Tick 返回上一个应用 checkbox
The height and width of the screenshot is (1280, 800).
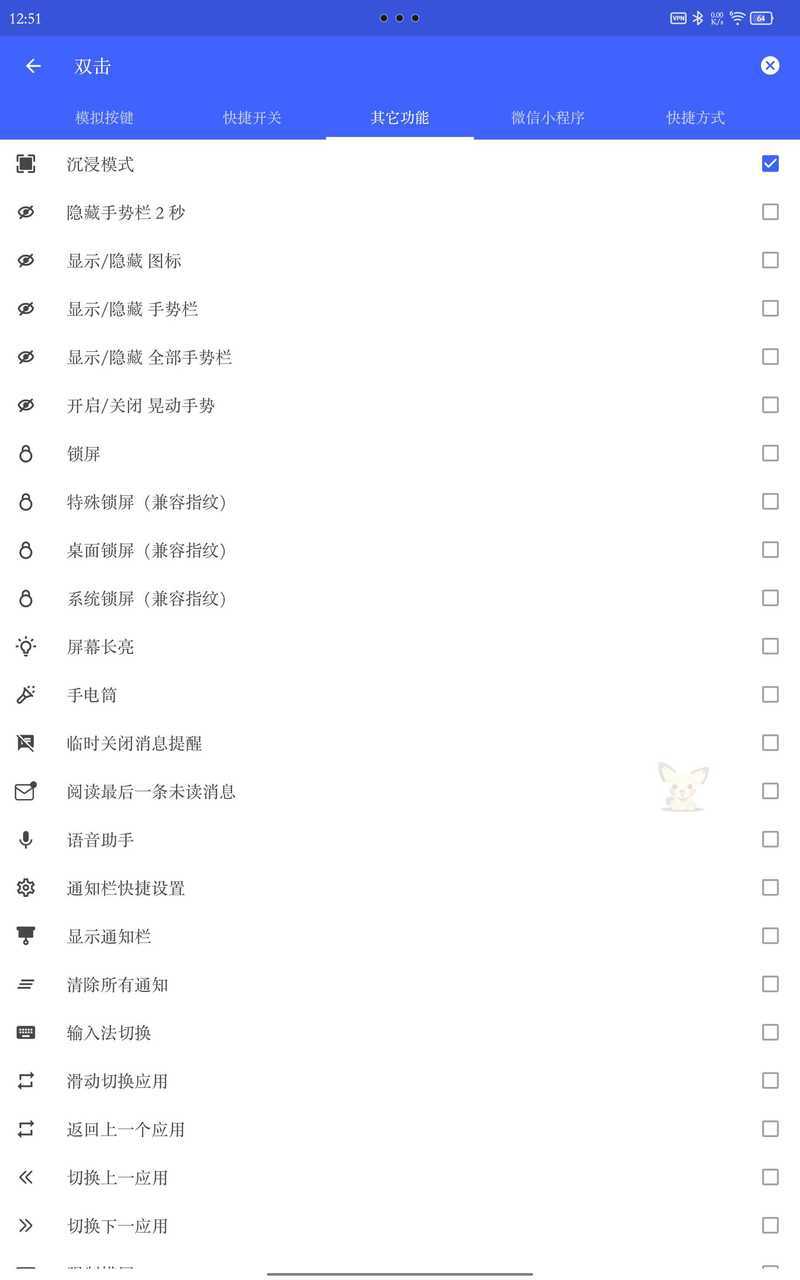tap(770, 1129)
